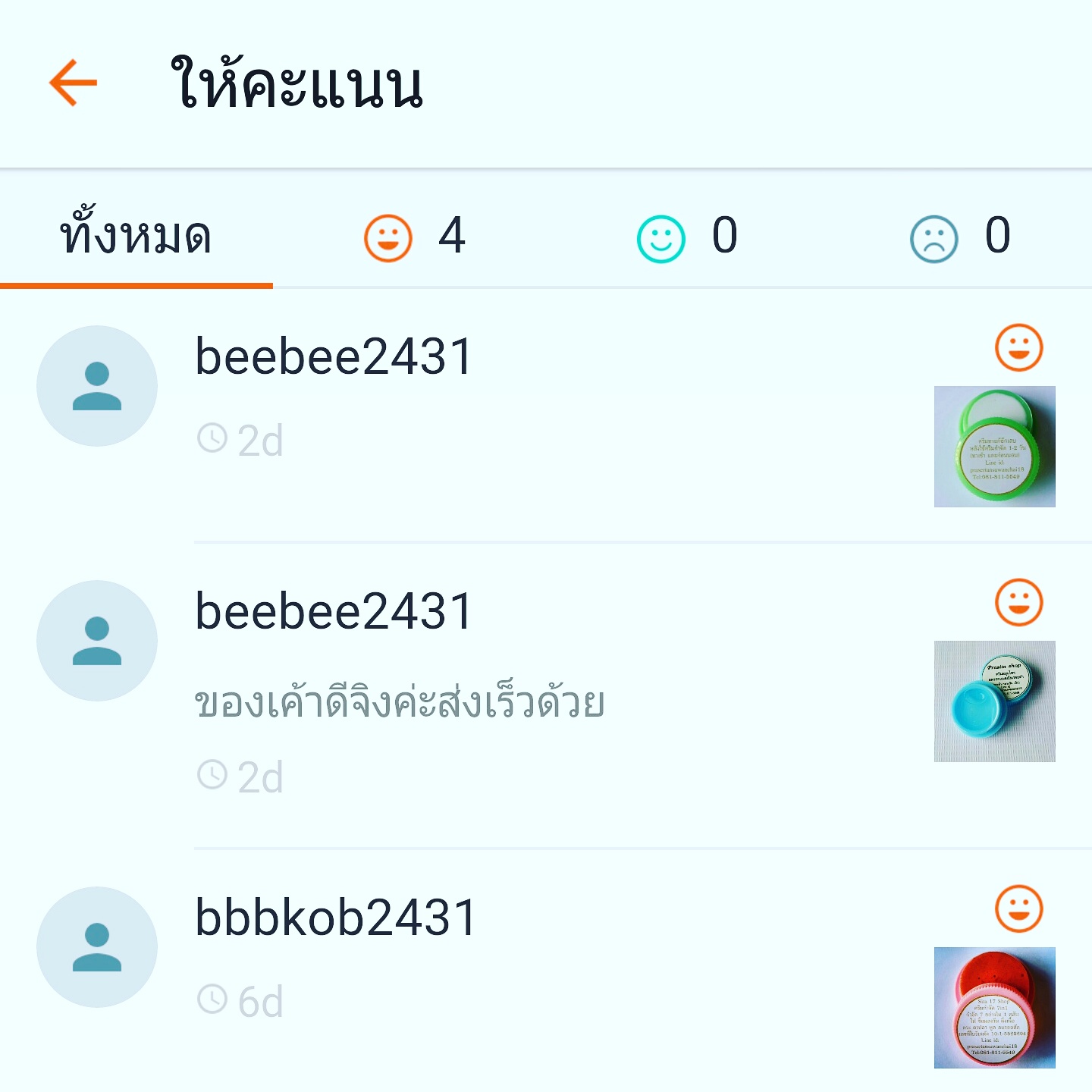1092x1092 pixels.
Task: Open the red jar product thumbnail
Action: click(x=994, y=1008)
